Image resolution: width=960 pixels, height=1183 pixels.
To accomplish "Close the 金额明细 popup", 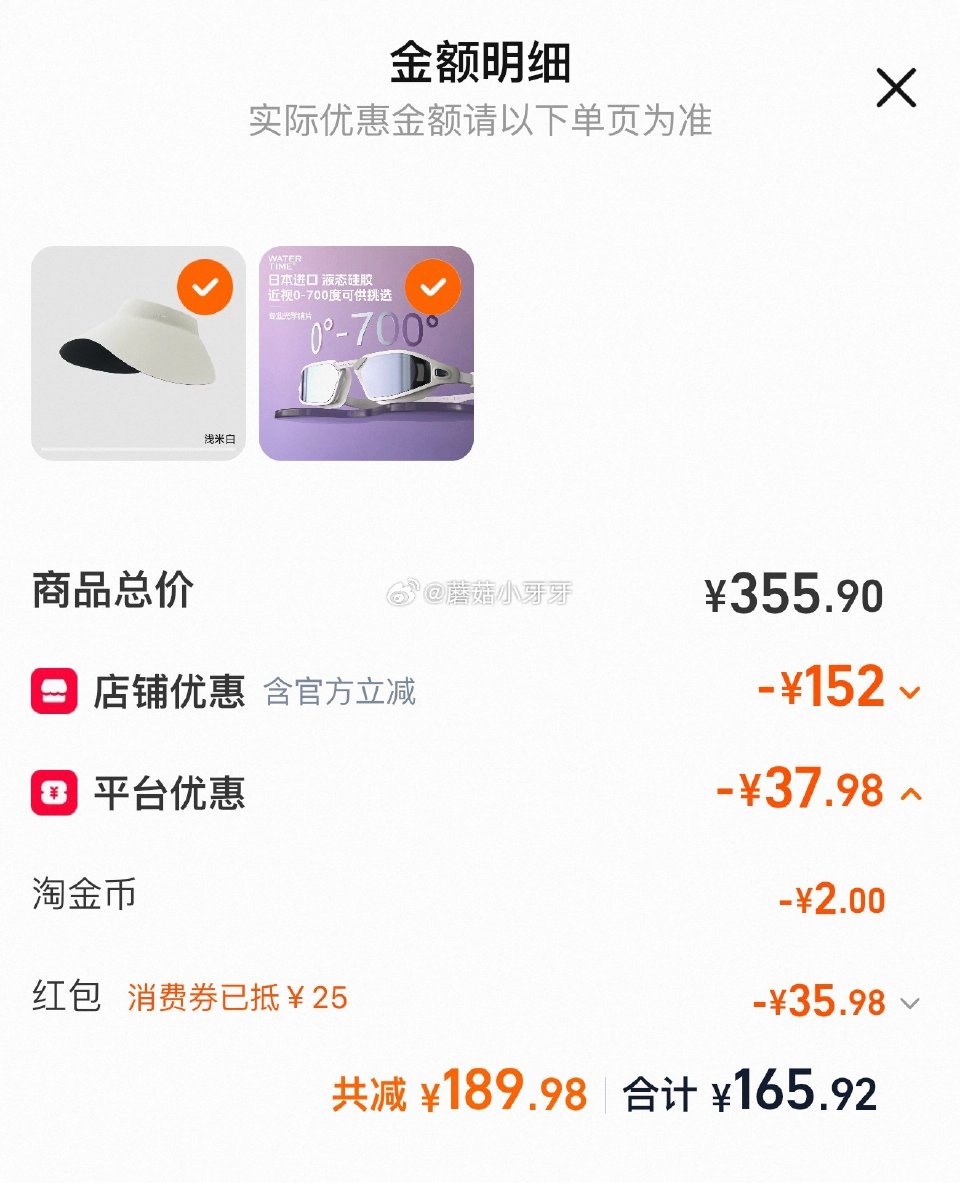I will coord(895,88).
